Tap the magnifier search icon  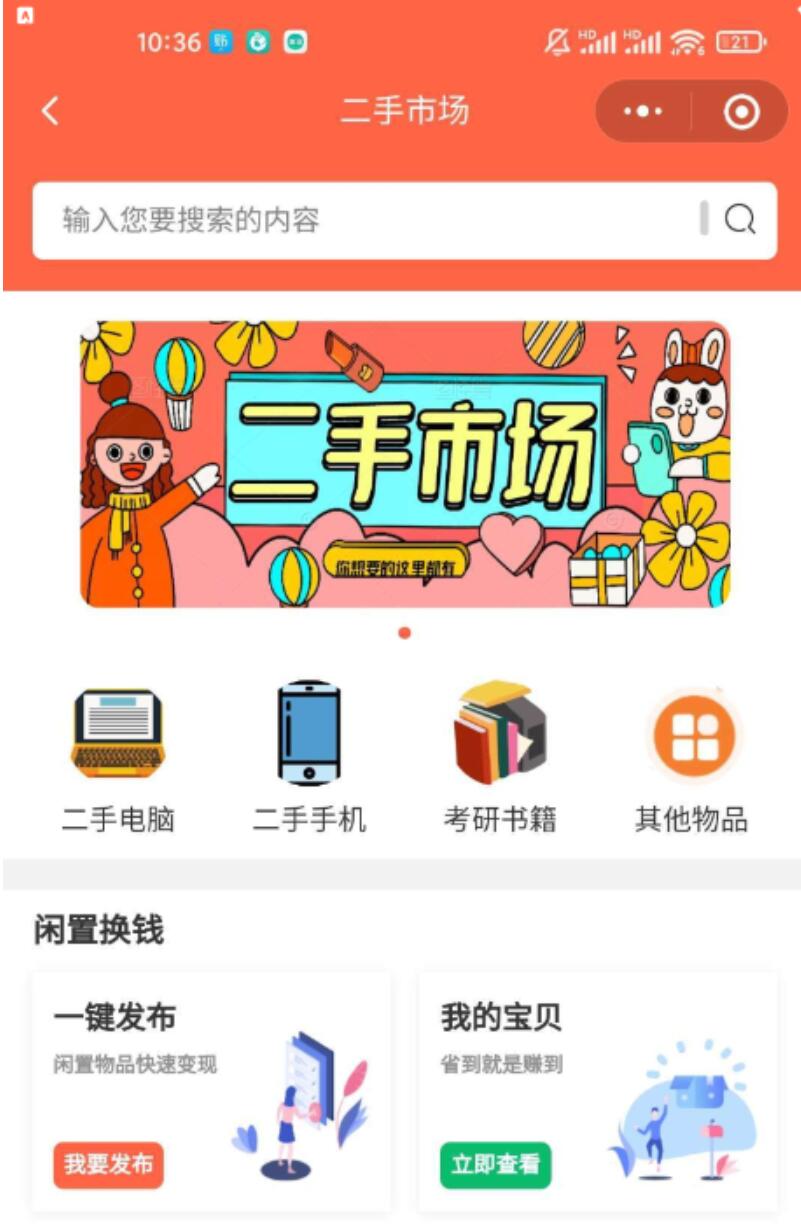[740, 219]
